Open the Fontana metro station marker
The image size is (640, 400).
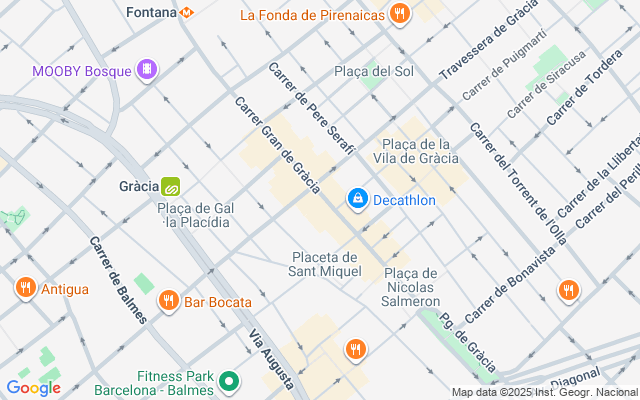pos(187,13)
